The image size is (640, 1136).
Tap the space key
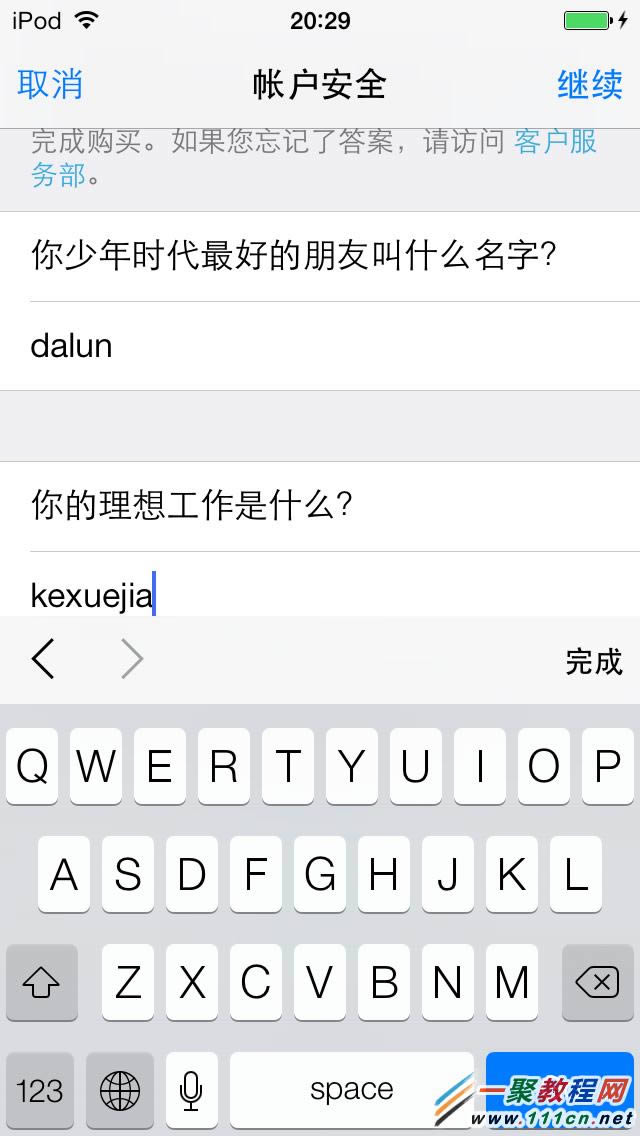tap(351, 1090)
